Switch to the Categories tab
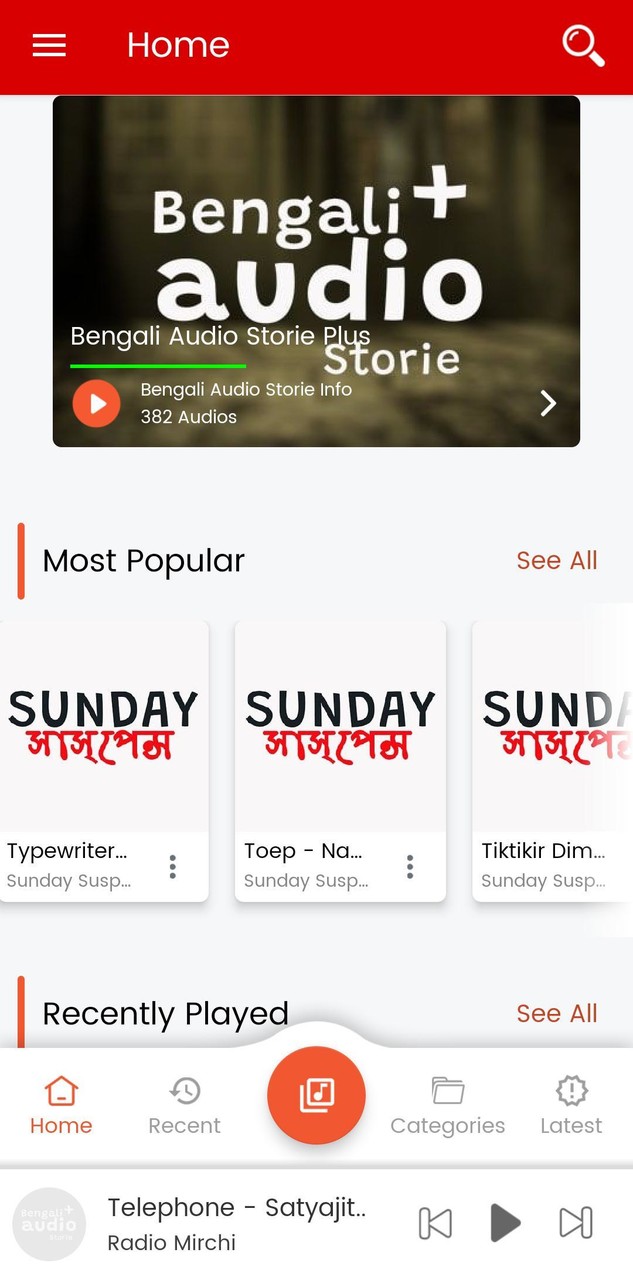This screenshot has height=1280, width=633. (x=447, y=1105)
